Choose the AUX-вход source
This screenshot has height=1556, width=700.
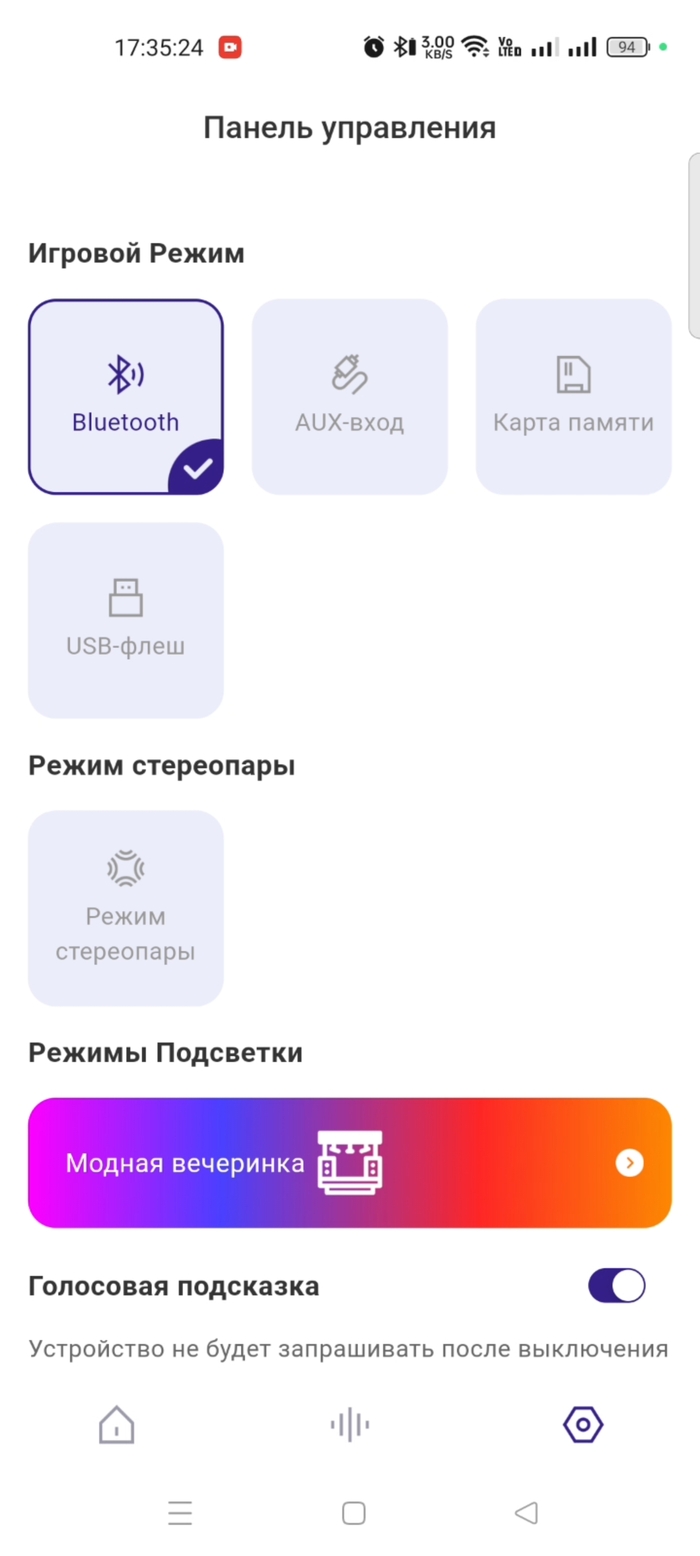(350, 397)
